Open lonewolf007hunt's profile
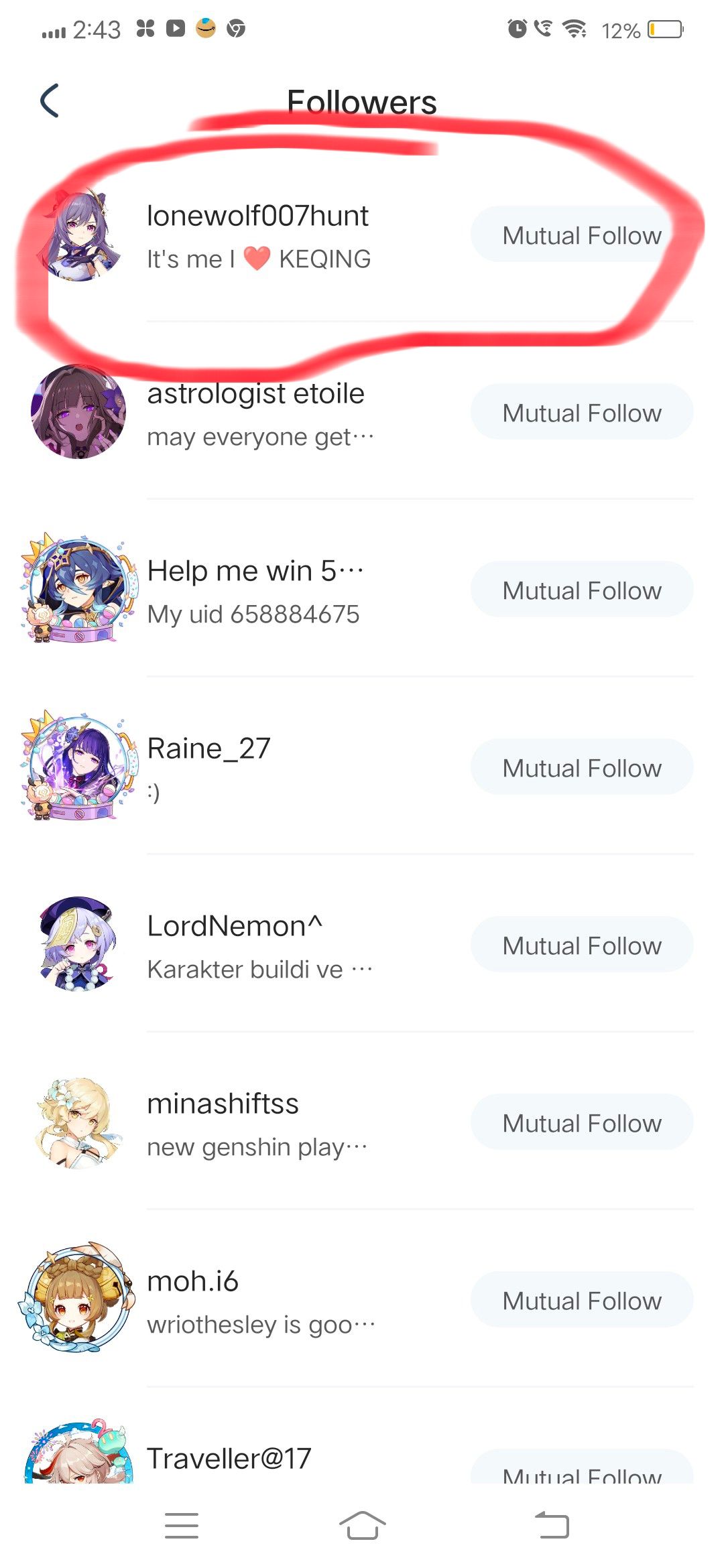Image resolution: width=724 pixels, height=1568 pixels. (x=257, y=217)
